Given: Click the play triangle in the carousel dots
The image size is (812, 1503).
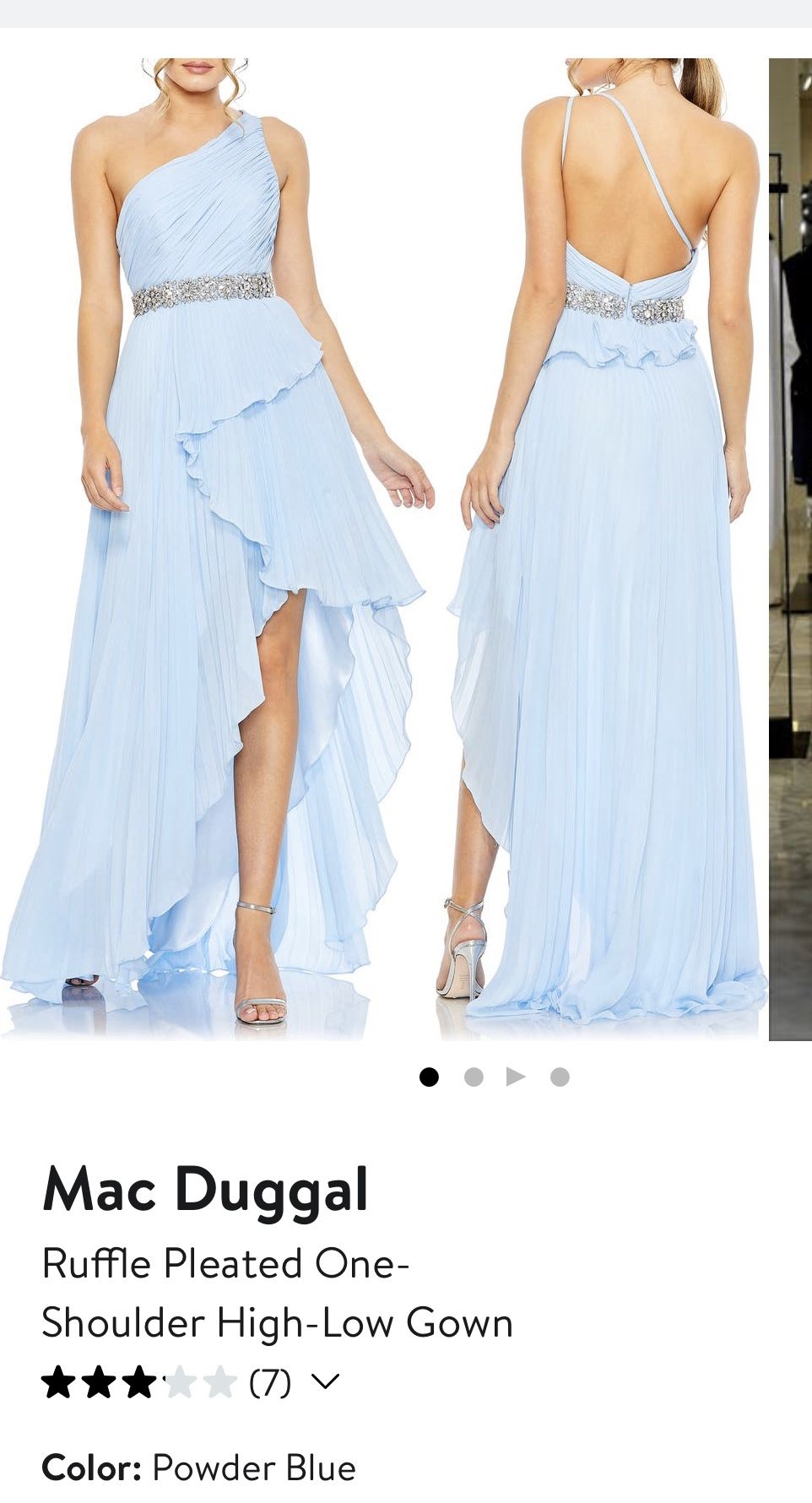Looking at the screenshot, I should tap(514, 1076).
